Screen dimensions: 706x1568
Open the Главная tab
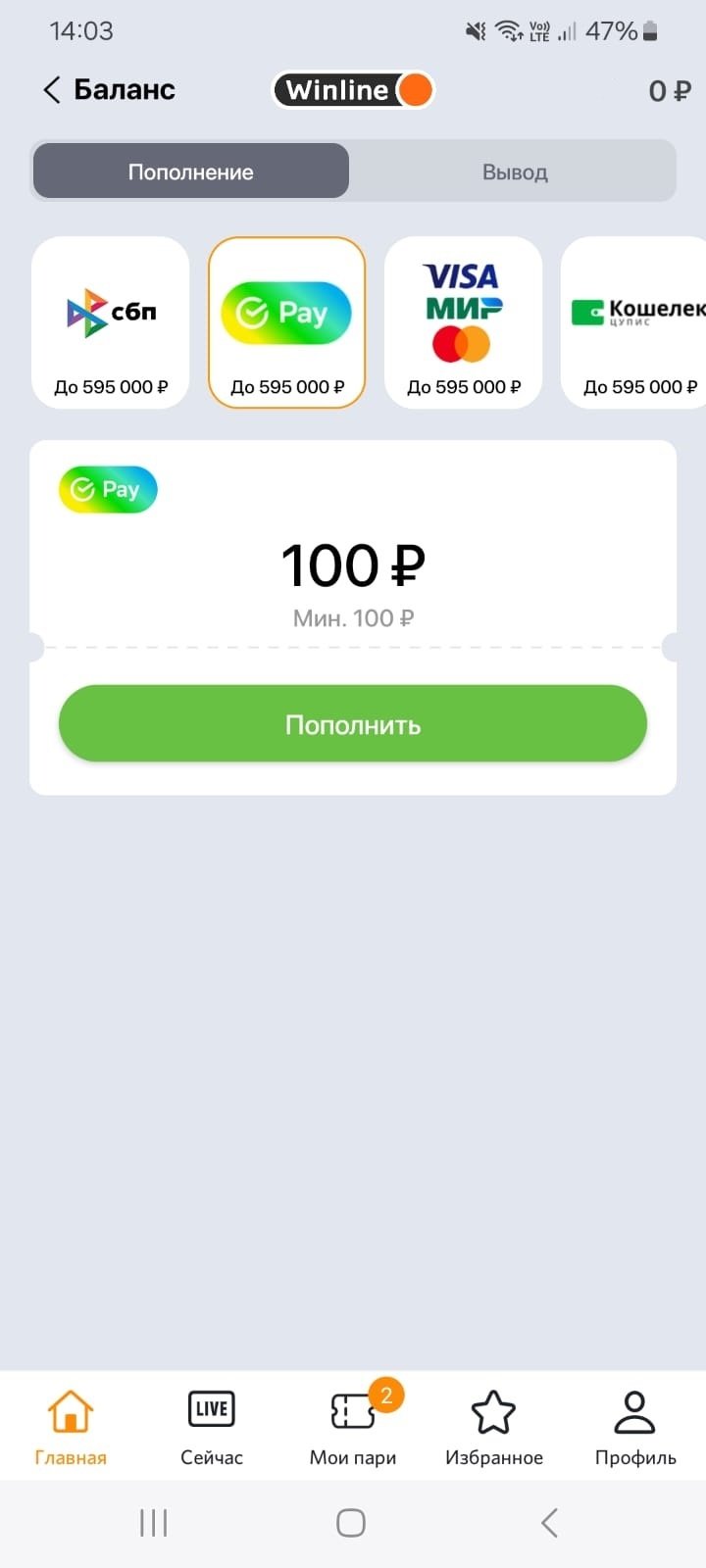click(71, 1426)
